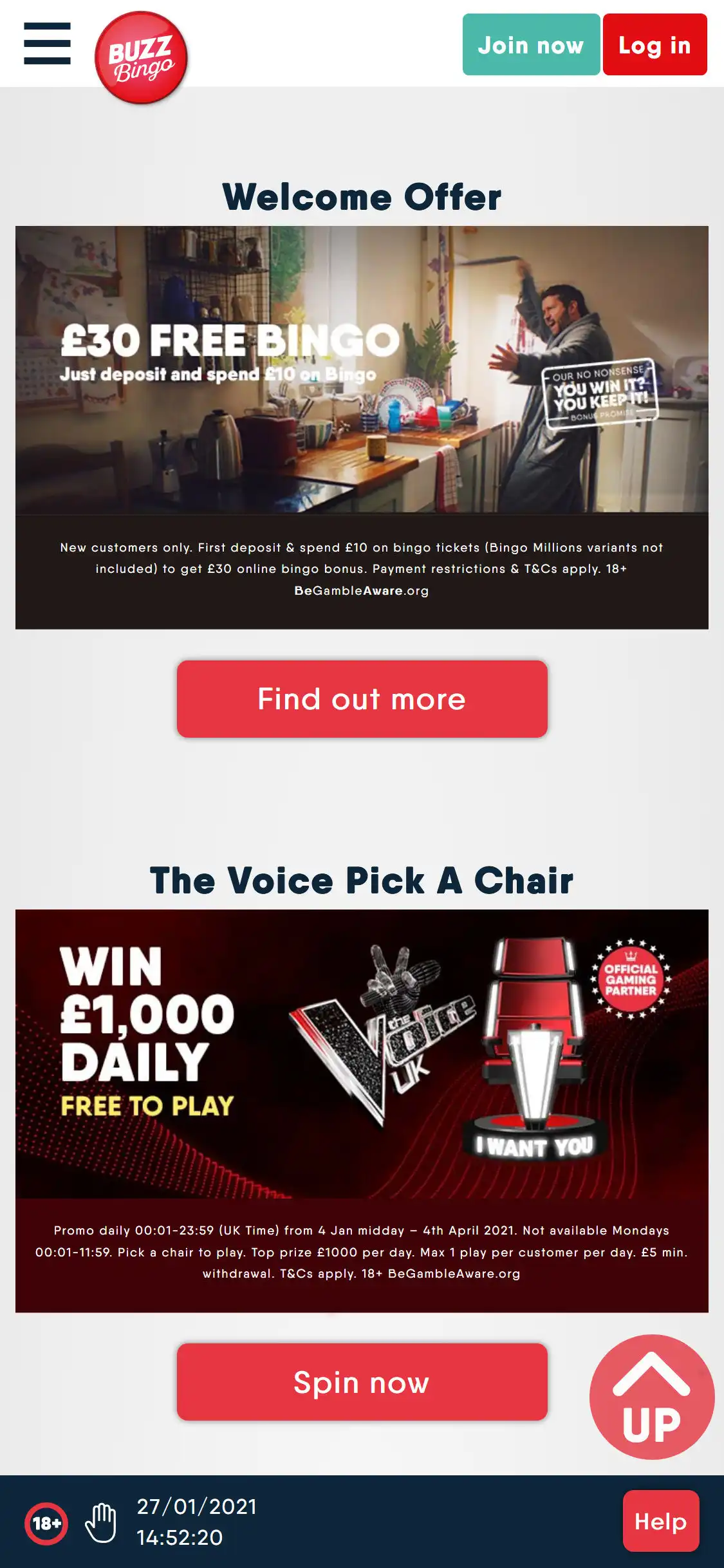Jump back to top with UP button
This screenshot has height=1568, width=724.
[651, 1397]
